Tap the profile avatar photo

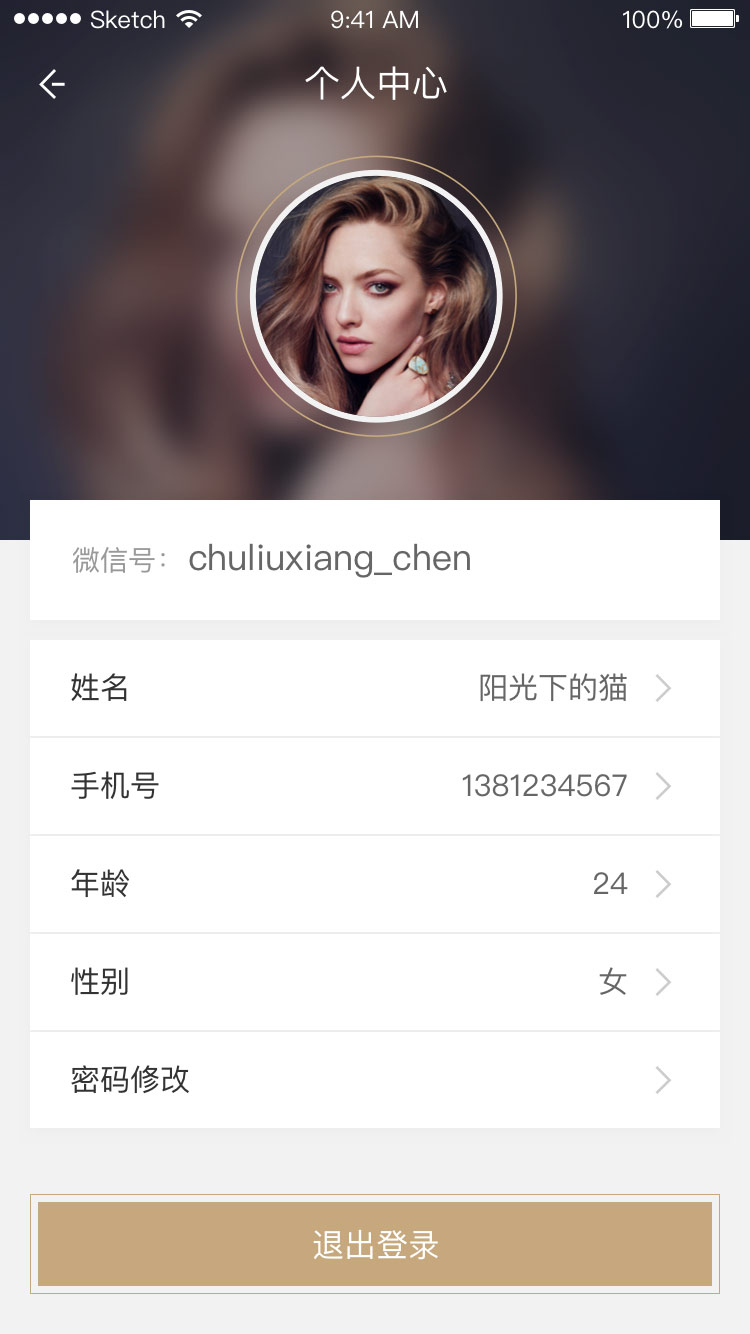tap(375, 296)
